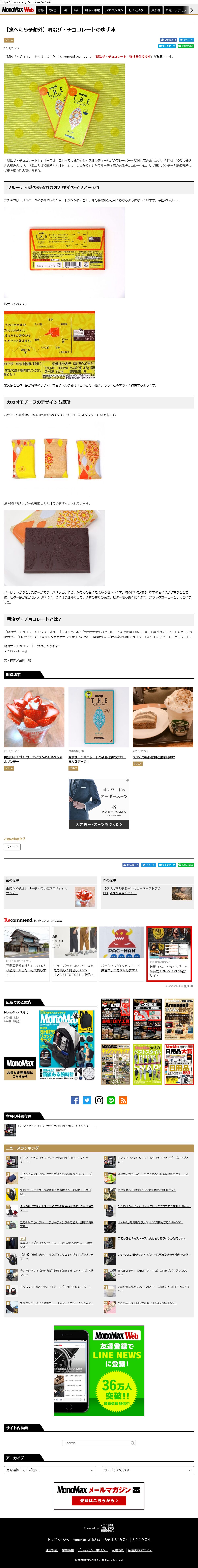Go to the previous article 山盛りイチゴ
Viewport: 198px width, 1568px height.
click(36, 891)
